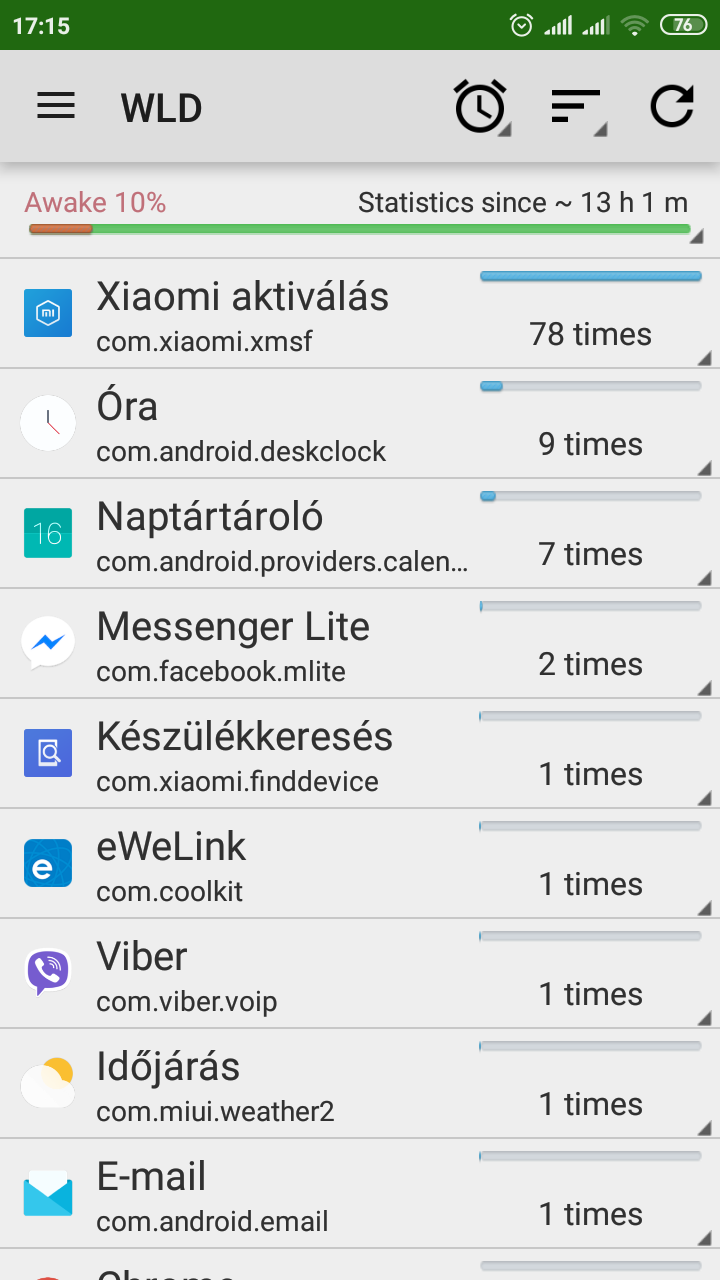
Task: View Messenger Lite wakeup details
Action: point(360,644)
